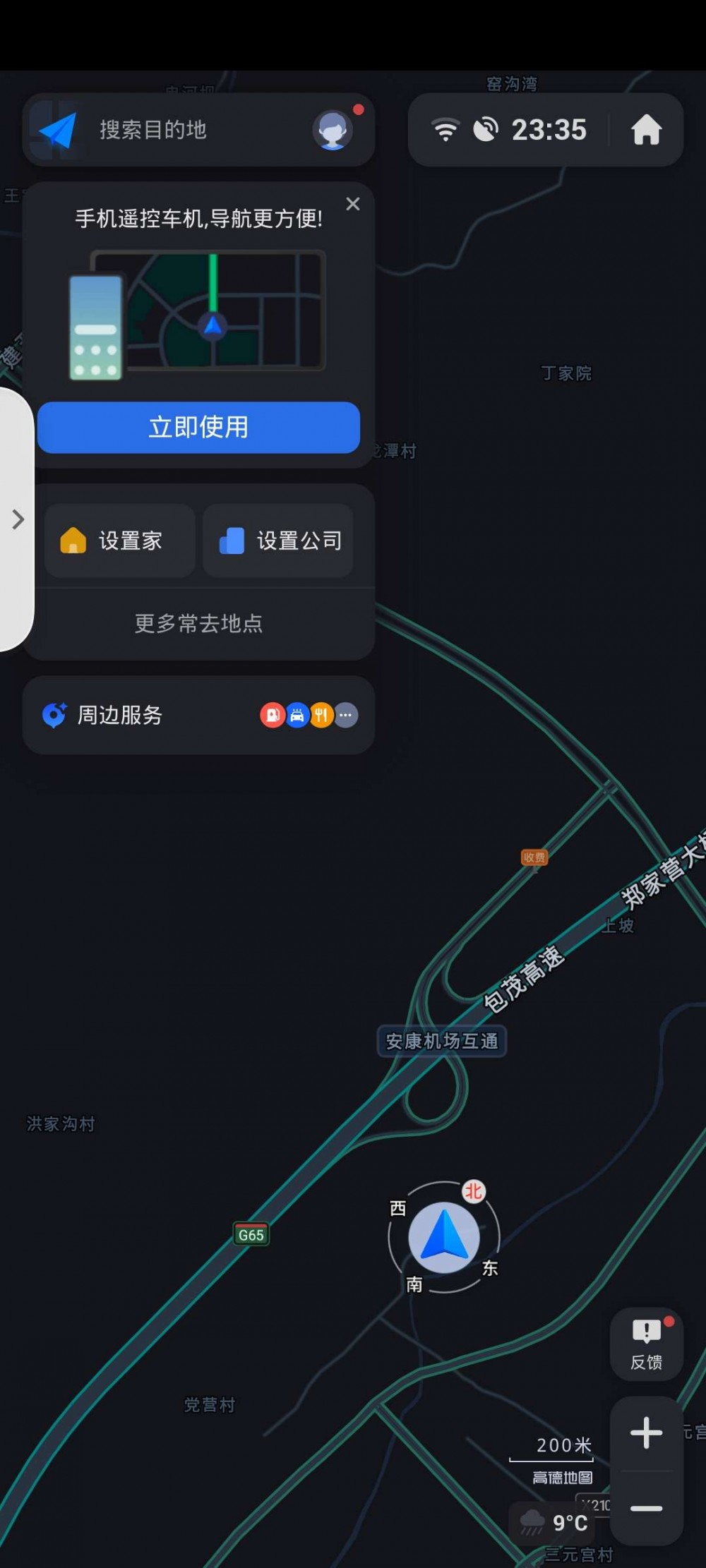Select the car wash service icon
The width and height of the screenshot is (706, 1568).
(298, 716)
